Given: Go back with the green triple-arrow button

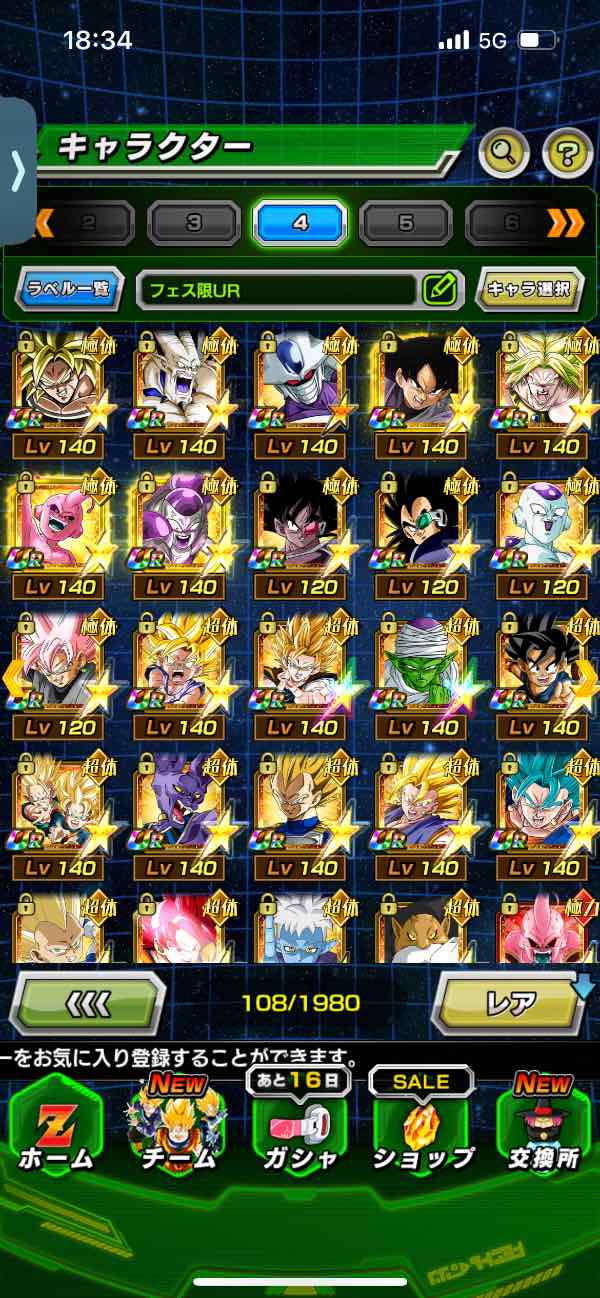Looking at the screenshot, I should coord(88,1002).
